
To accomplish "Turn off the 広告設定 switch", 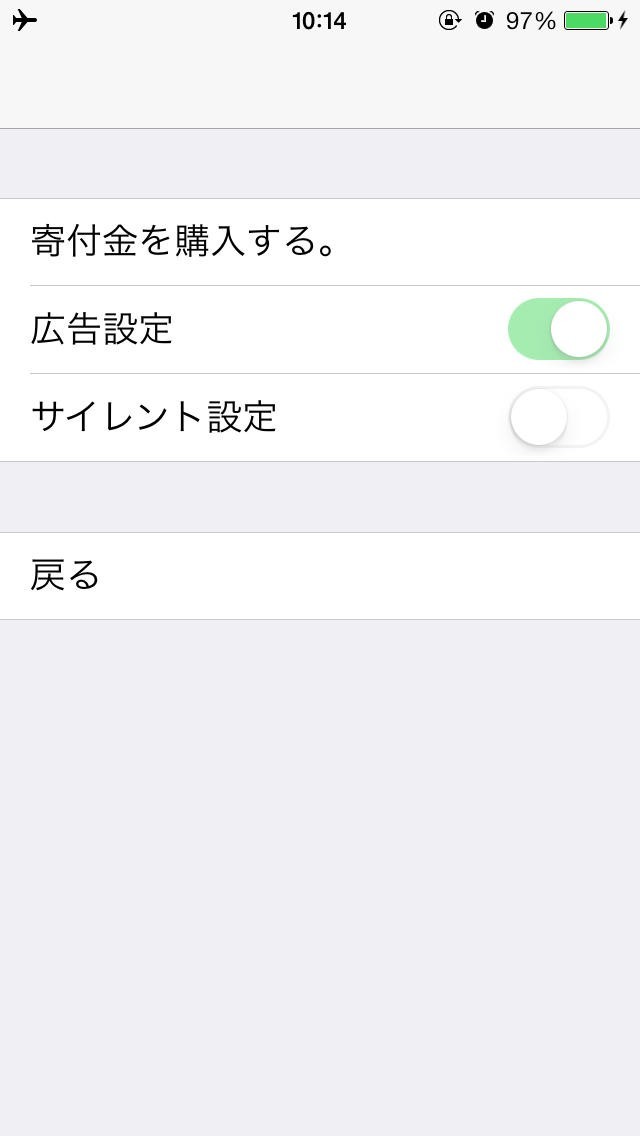I will tap(558, 329).
